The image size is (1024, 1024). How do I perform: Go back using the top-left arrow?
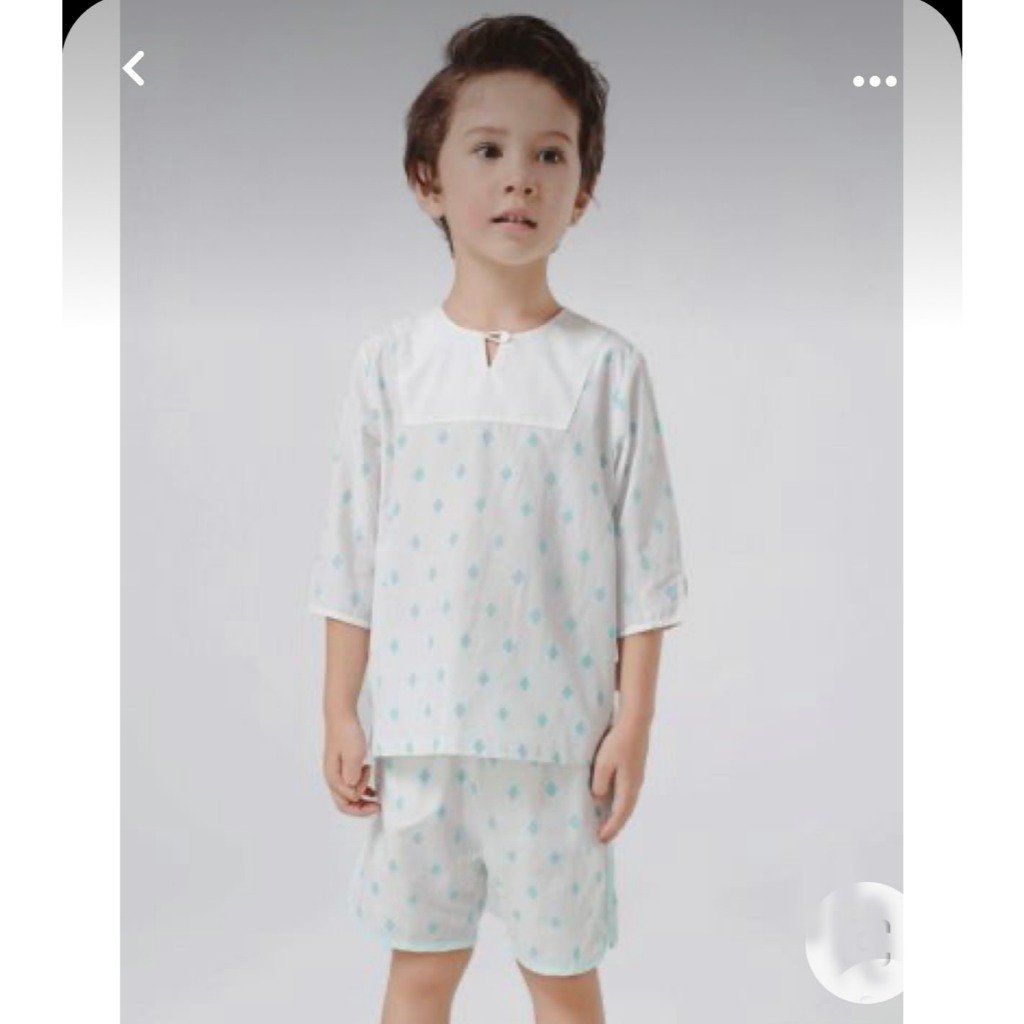[134, 69]
